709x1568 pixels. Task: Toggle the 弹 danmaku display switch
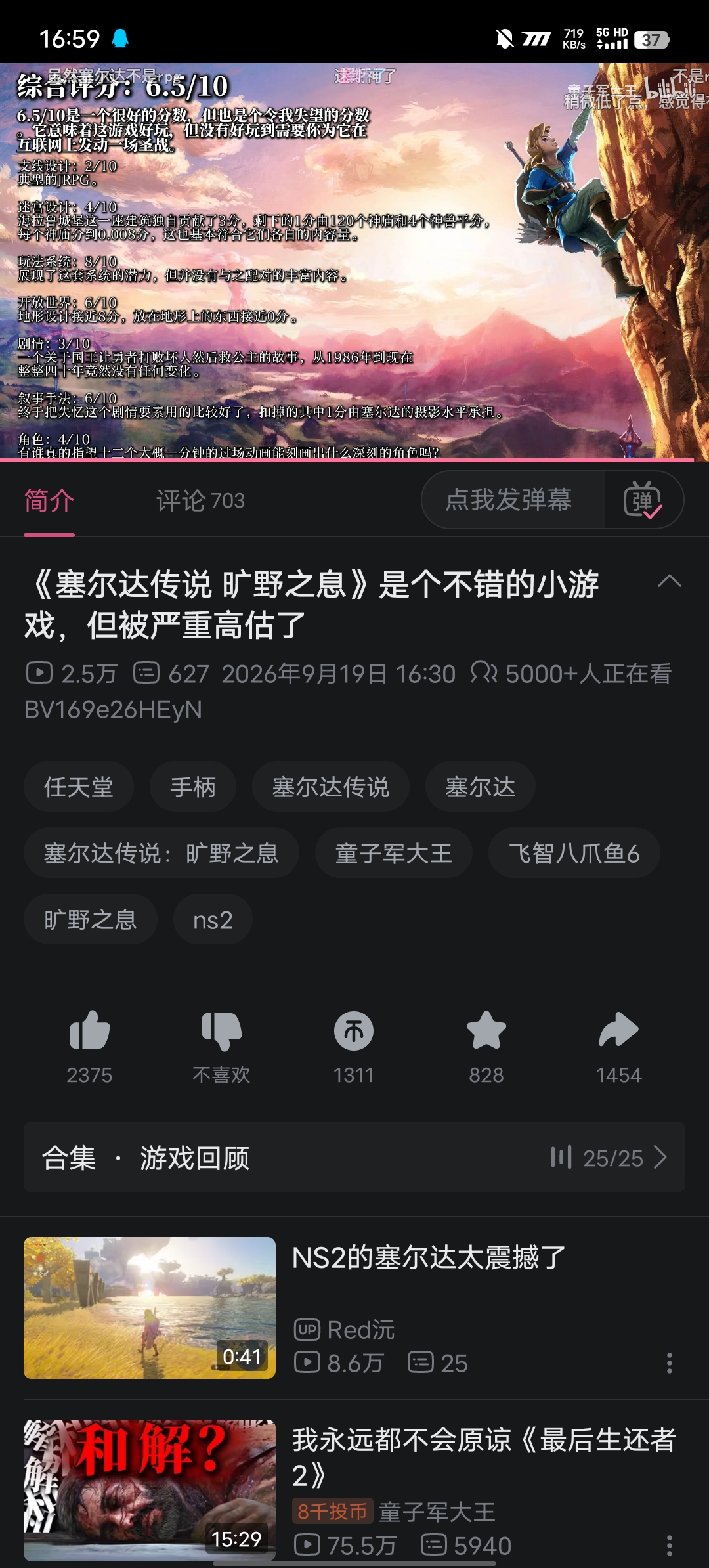[x=643, y=500]
